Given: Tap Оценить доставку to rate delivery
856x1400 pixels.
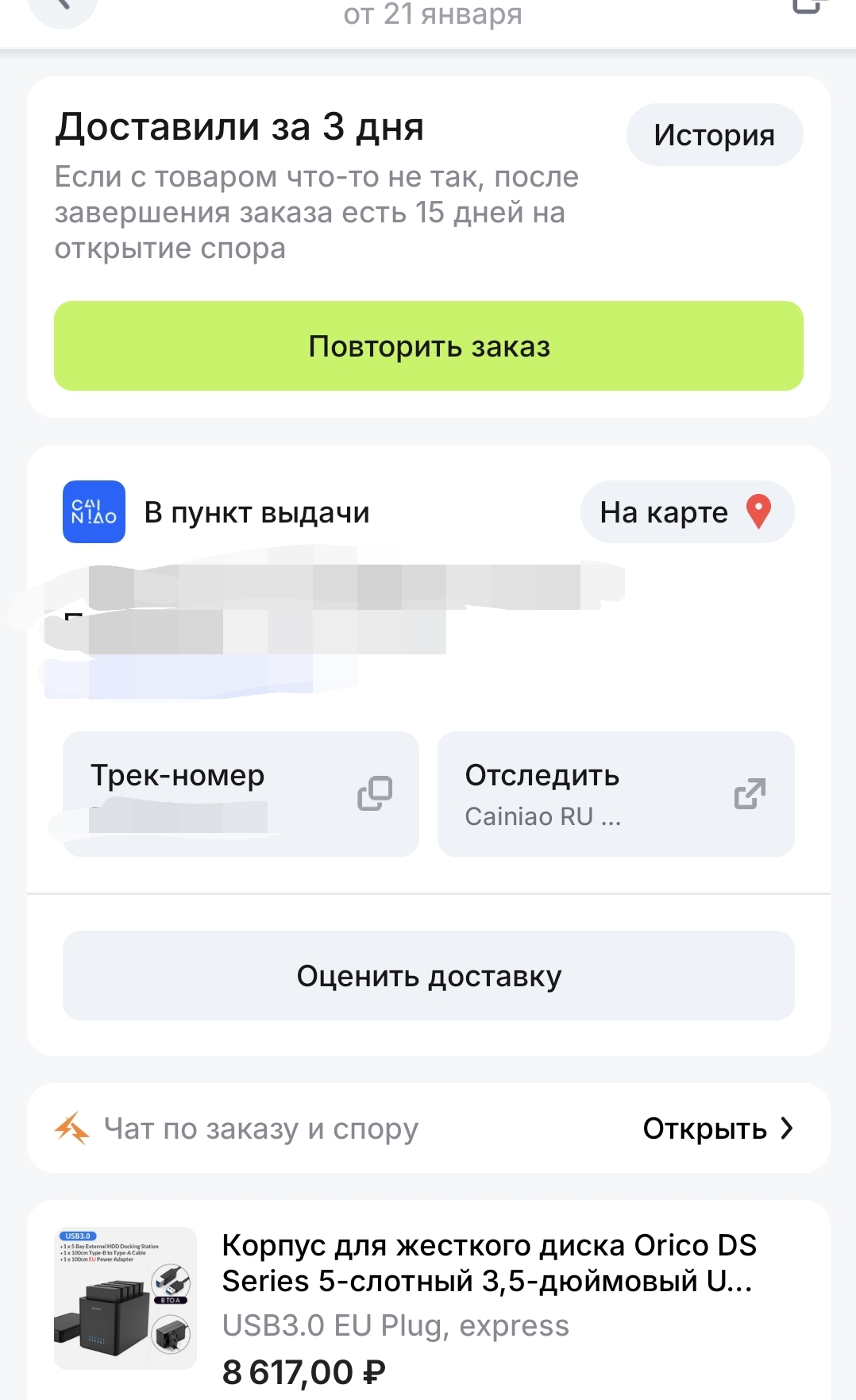Looking at the screenshot, I should [429, 976].
